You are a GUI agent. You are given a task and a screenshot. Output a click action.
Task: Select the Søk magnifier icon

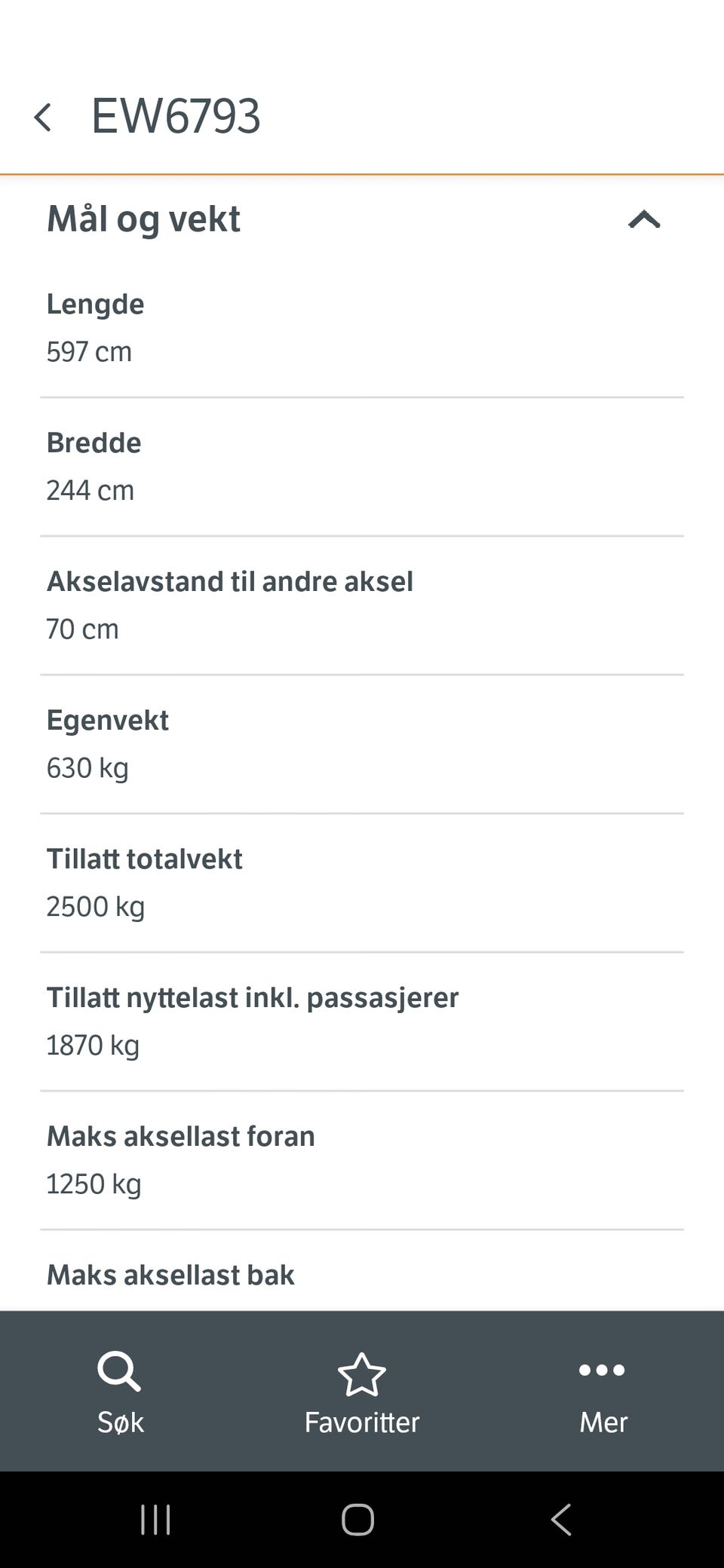coord(118,1374)
